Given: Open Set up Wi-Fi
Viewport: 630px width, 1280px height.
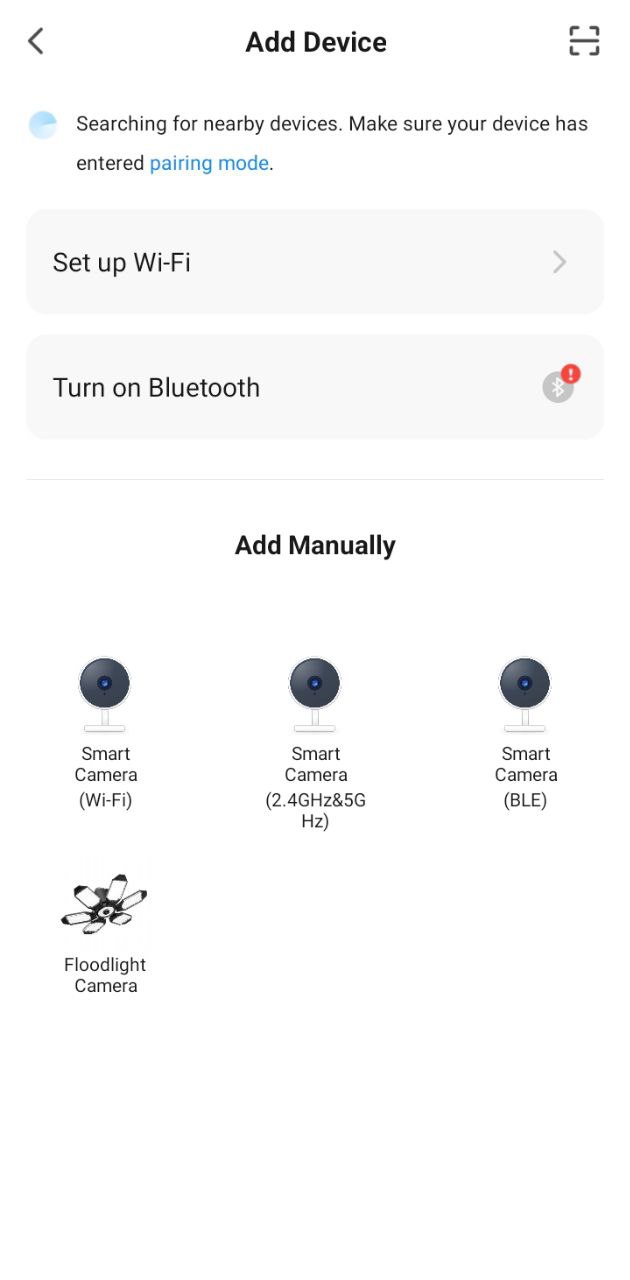Looking at the screenshot, I should click(315, 262).
